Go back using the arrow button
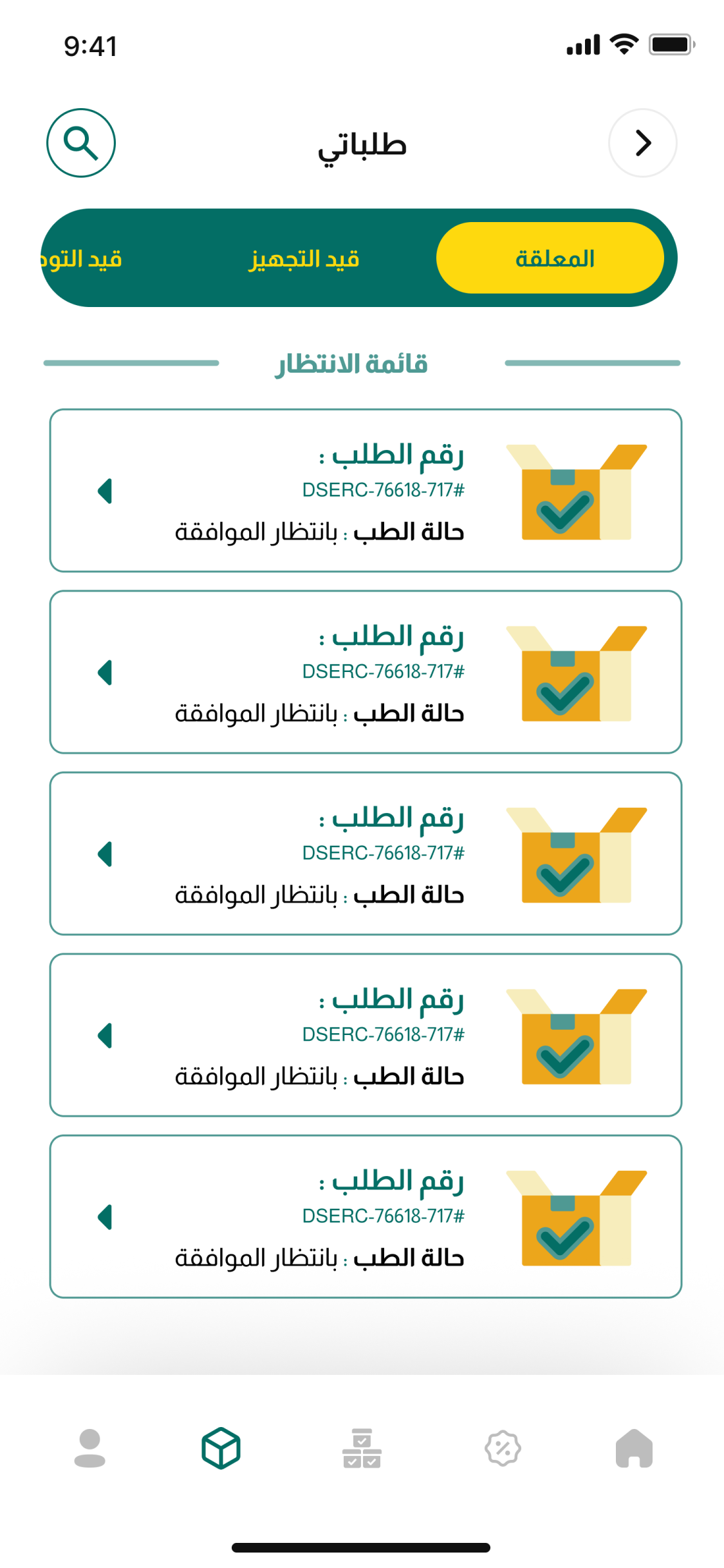724x1568 pixels. point(642,143)
